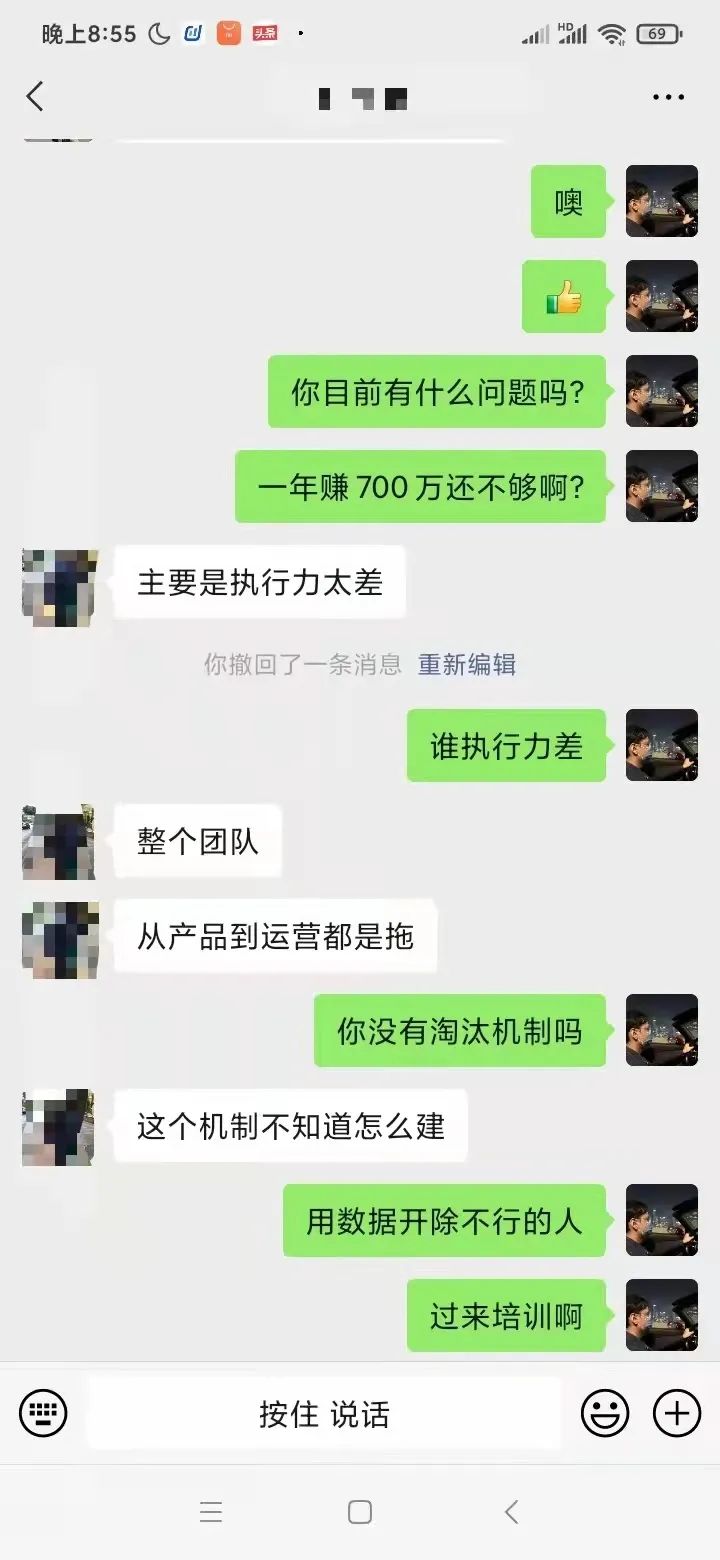Go to the system home screen

tap(360, 1512)
